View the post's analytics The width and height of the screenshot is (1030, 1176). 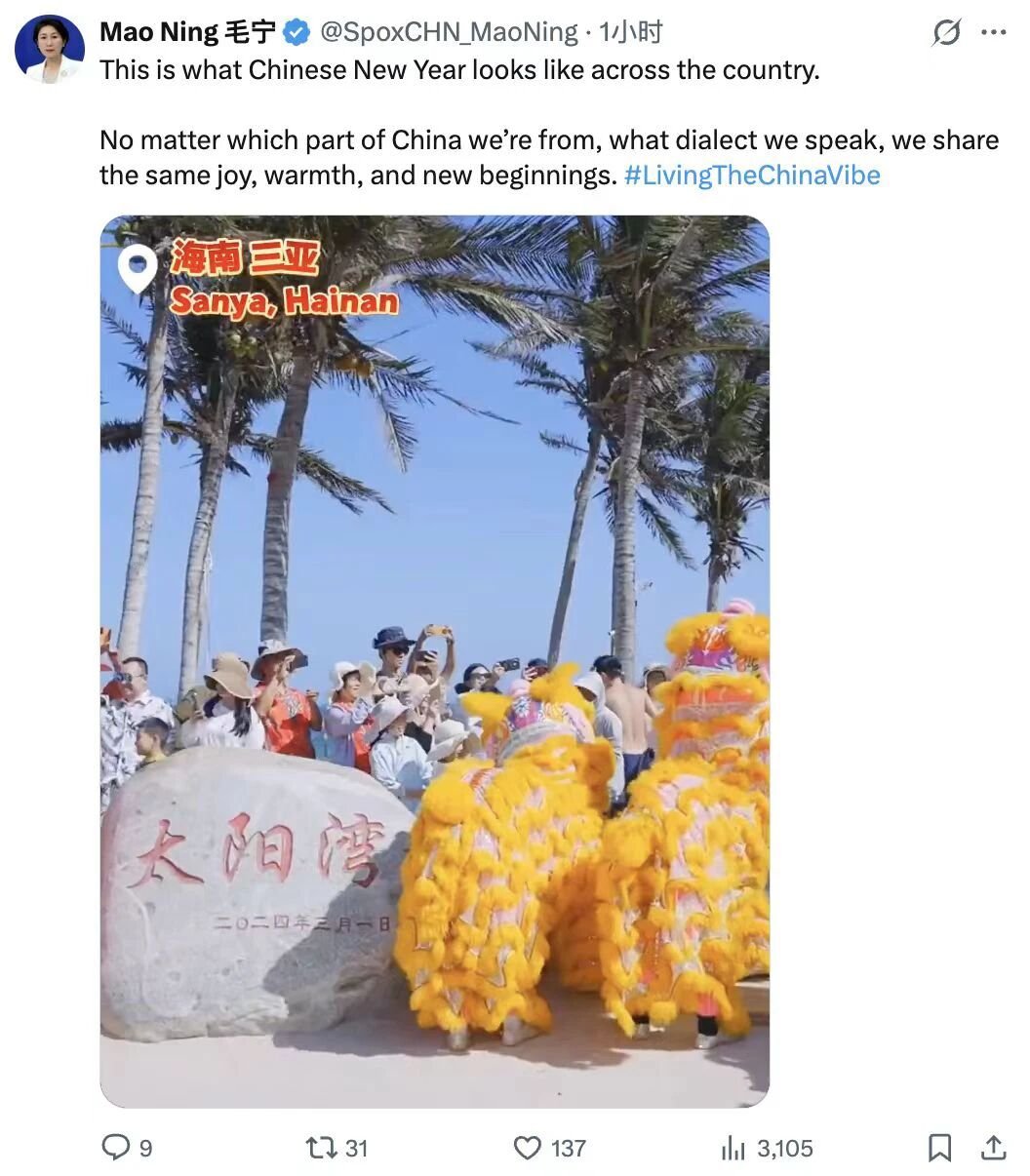[733, 1148]
